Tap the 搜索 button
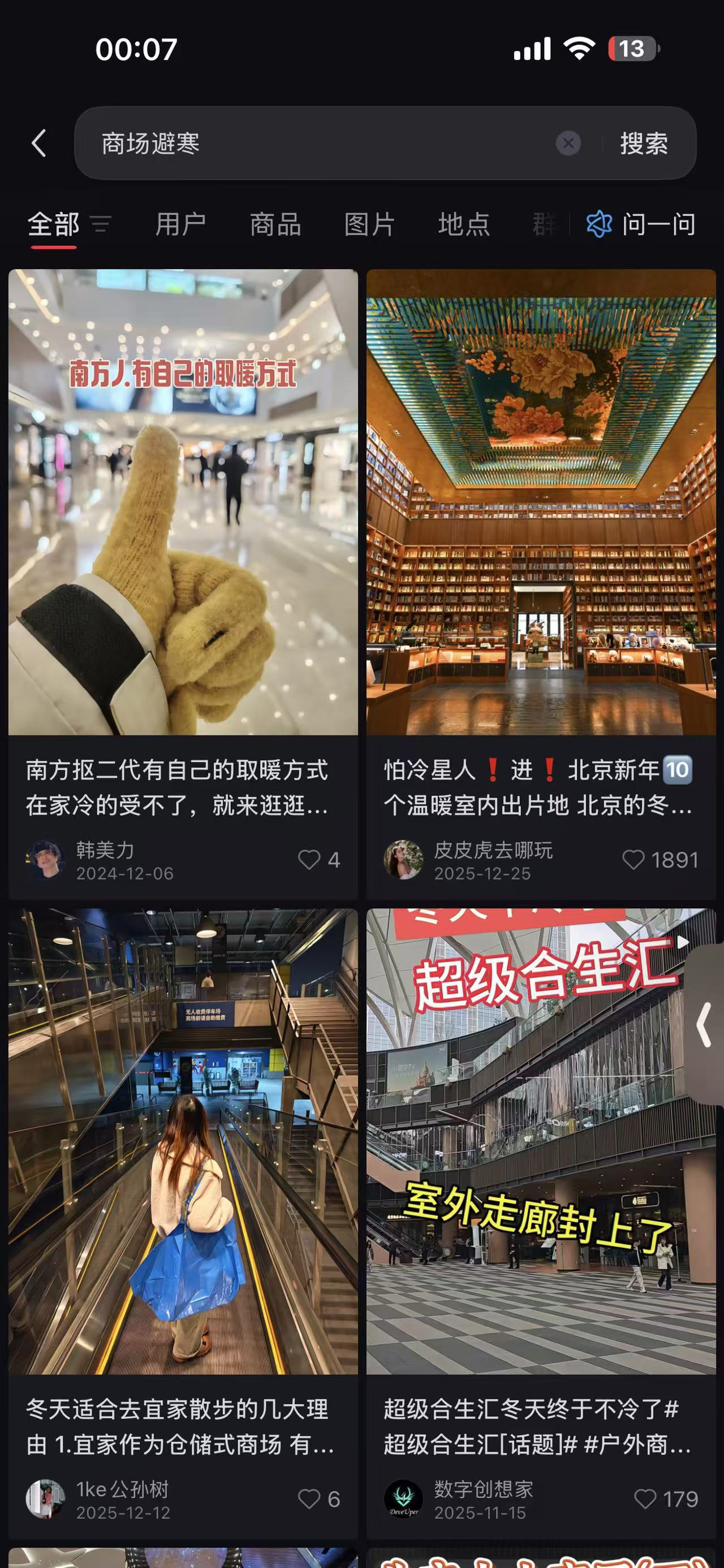The height and width of the screenshot is (1568, 724). 644,144
